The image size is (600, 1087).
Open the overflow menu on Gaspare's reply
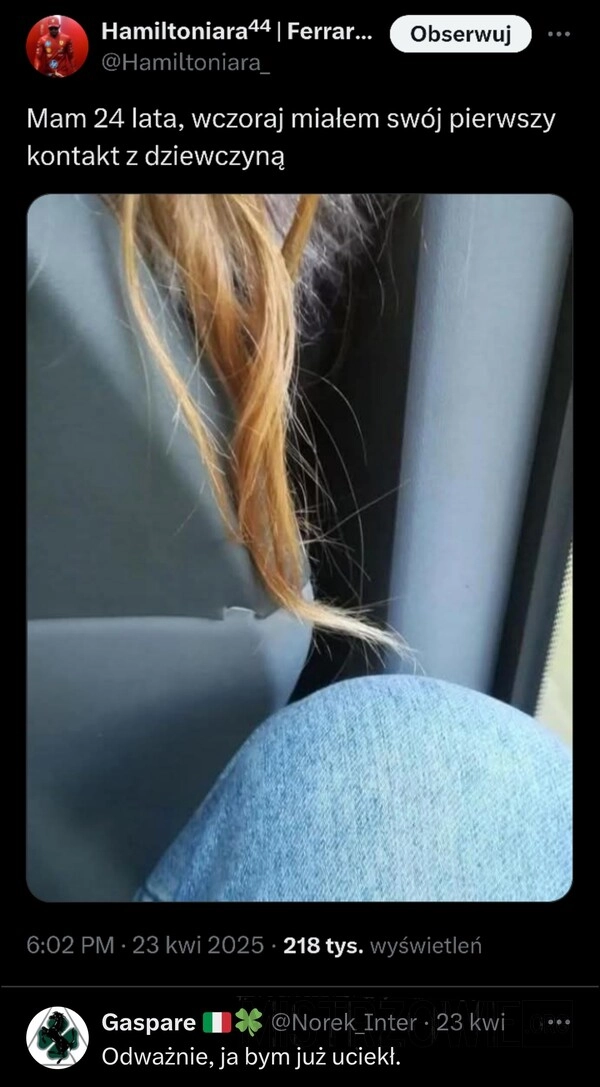[558, 1022]
